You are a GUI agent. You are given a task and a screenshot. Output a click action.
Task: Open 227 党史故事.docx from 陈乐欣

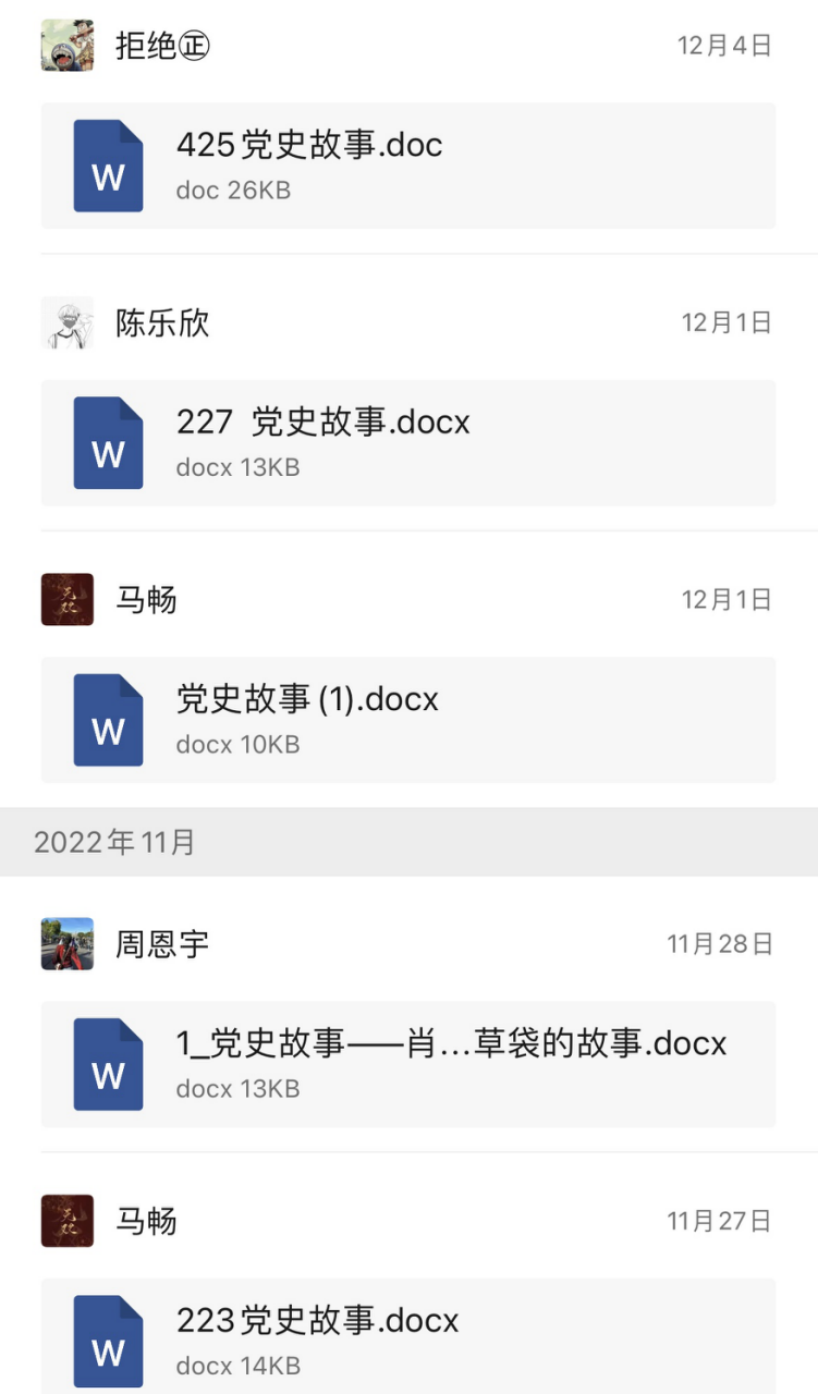point(408,442)
